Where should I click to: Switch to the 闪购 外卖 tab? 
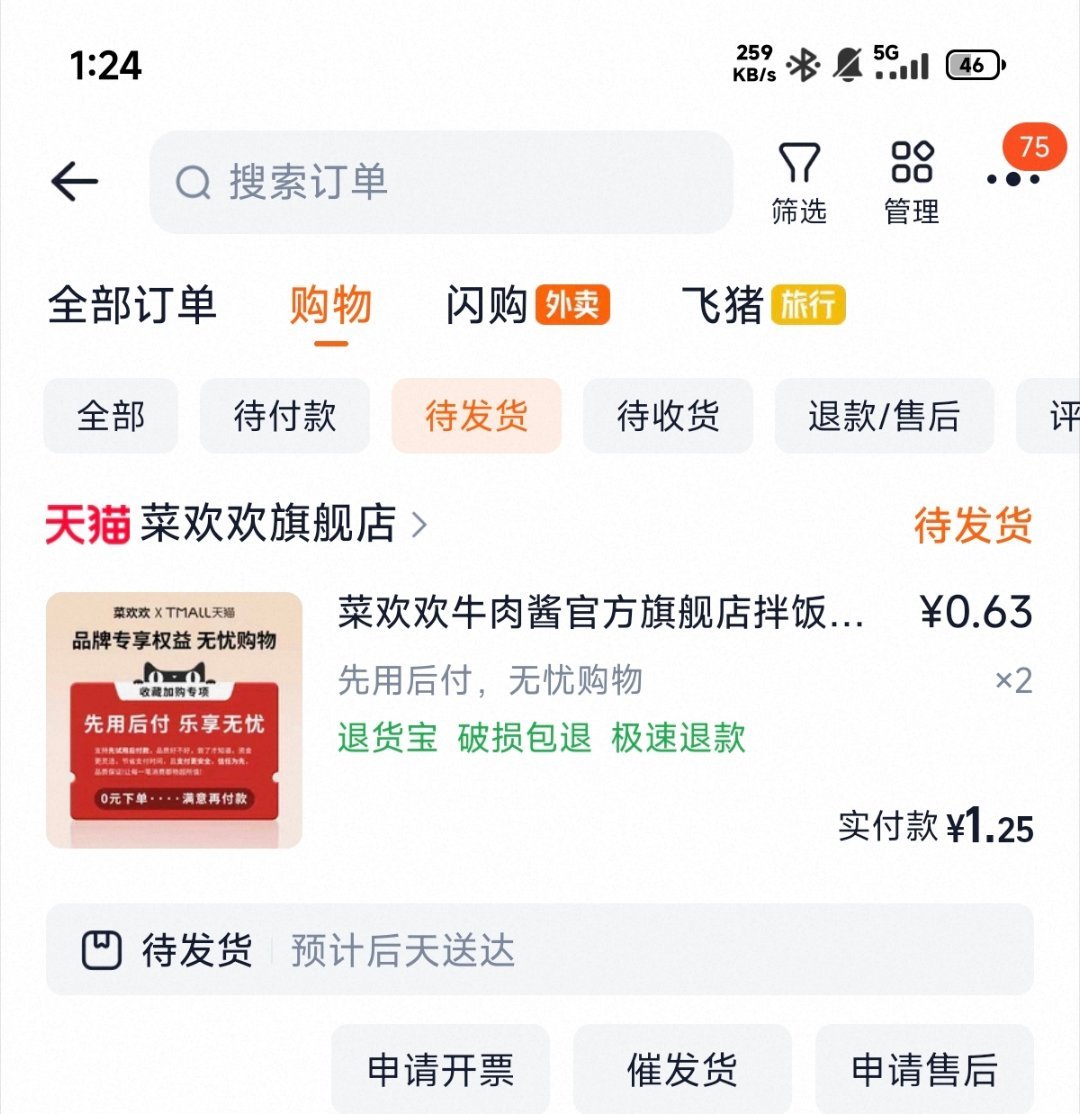tap(527, 305)
